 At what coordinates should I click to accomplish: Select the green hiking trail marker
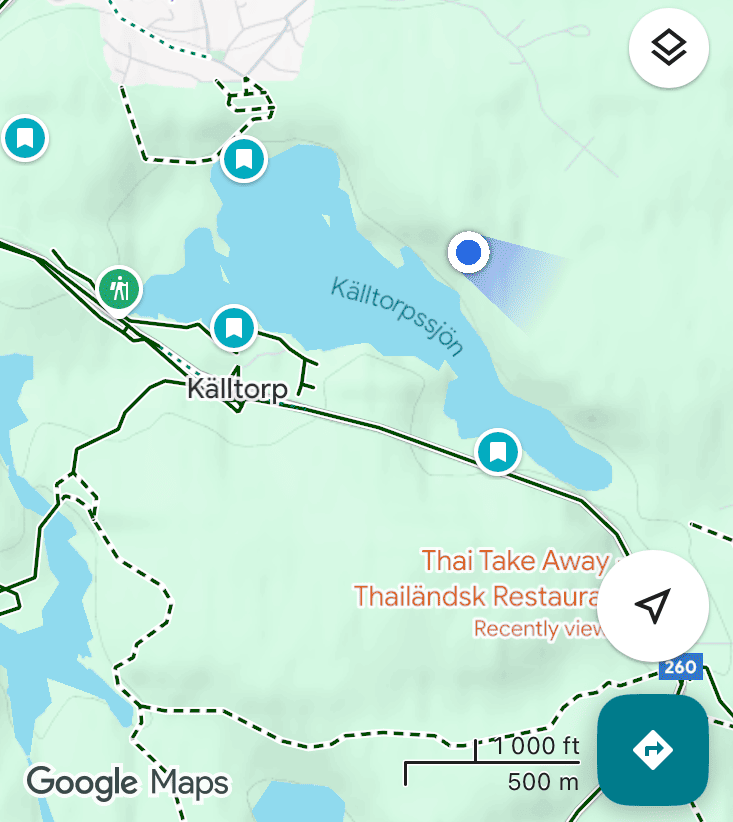[120, 289]
